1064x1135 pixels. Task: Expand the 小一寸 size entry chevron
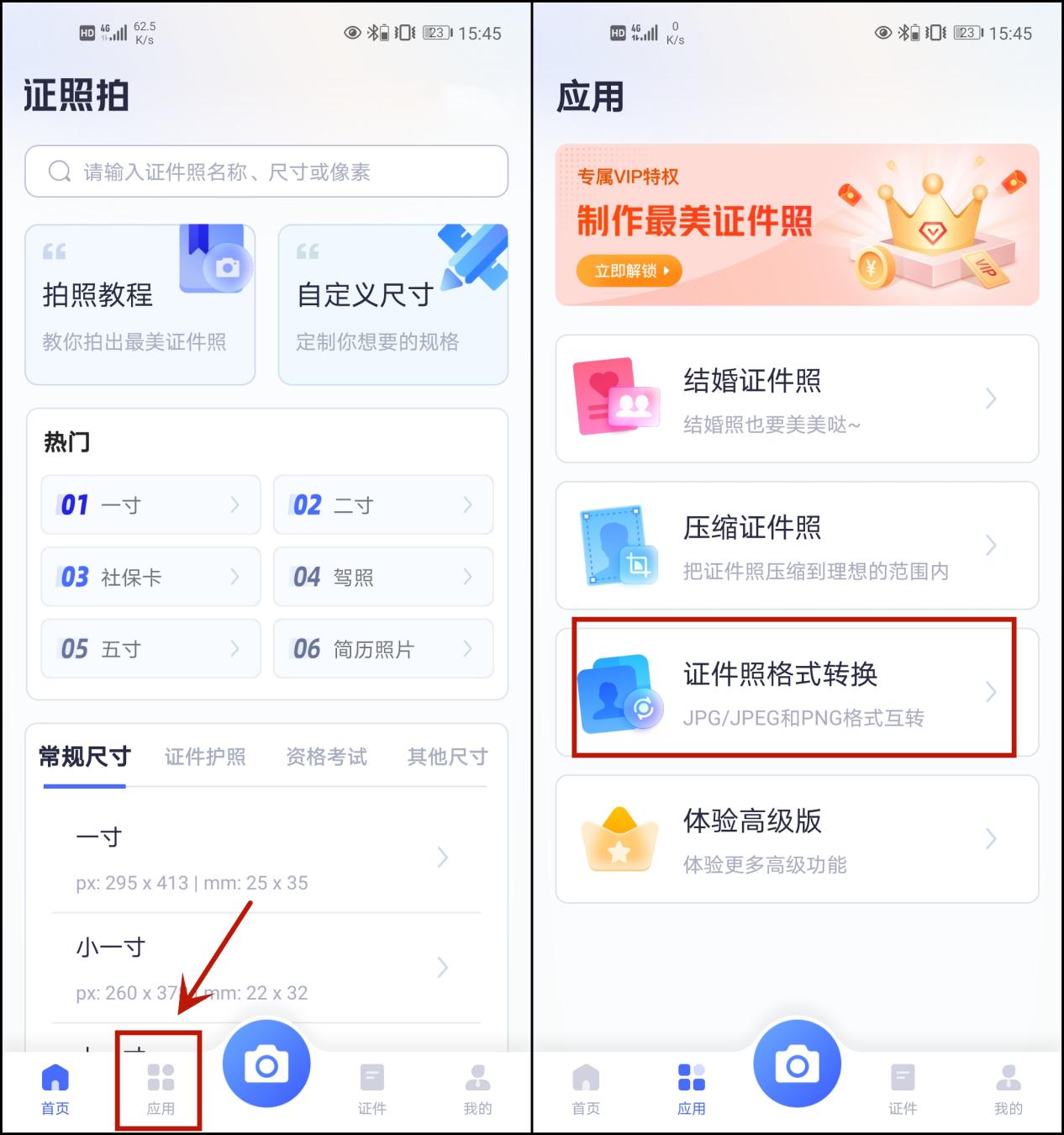[x=443, y=967]
